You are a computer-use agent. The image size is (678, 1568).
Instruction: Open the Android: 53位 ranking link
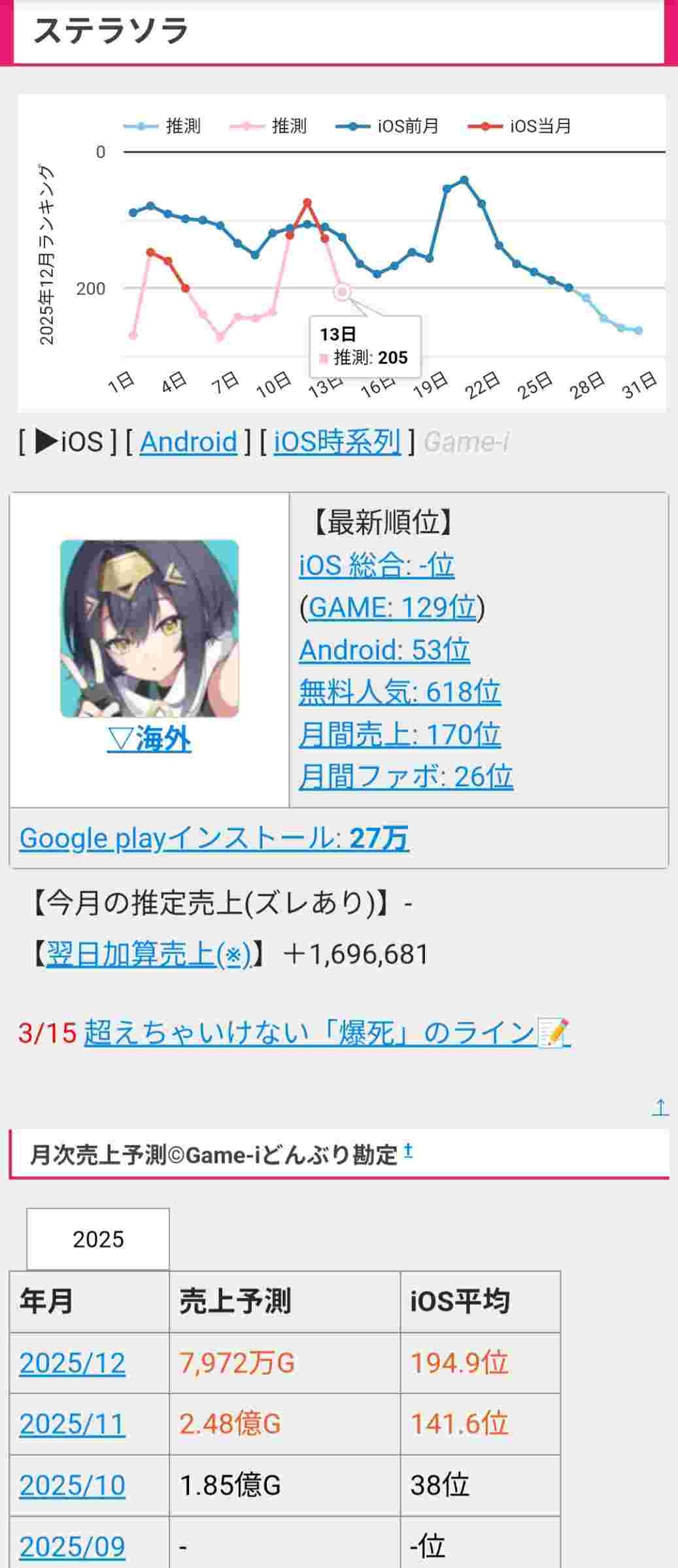[384, 650]
